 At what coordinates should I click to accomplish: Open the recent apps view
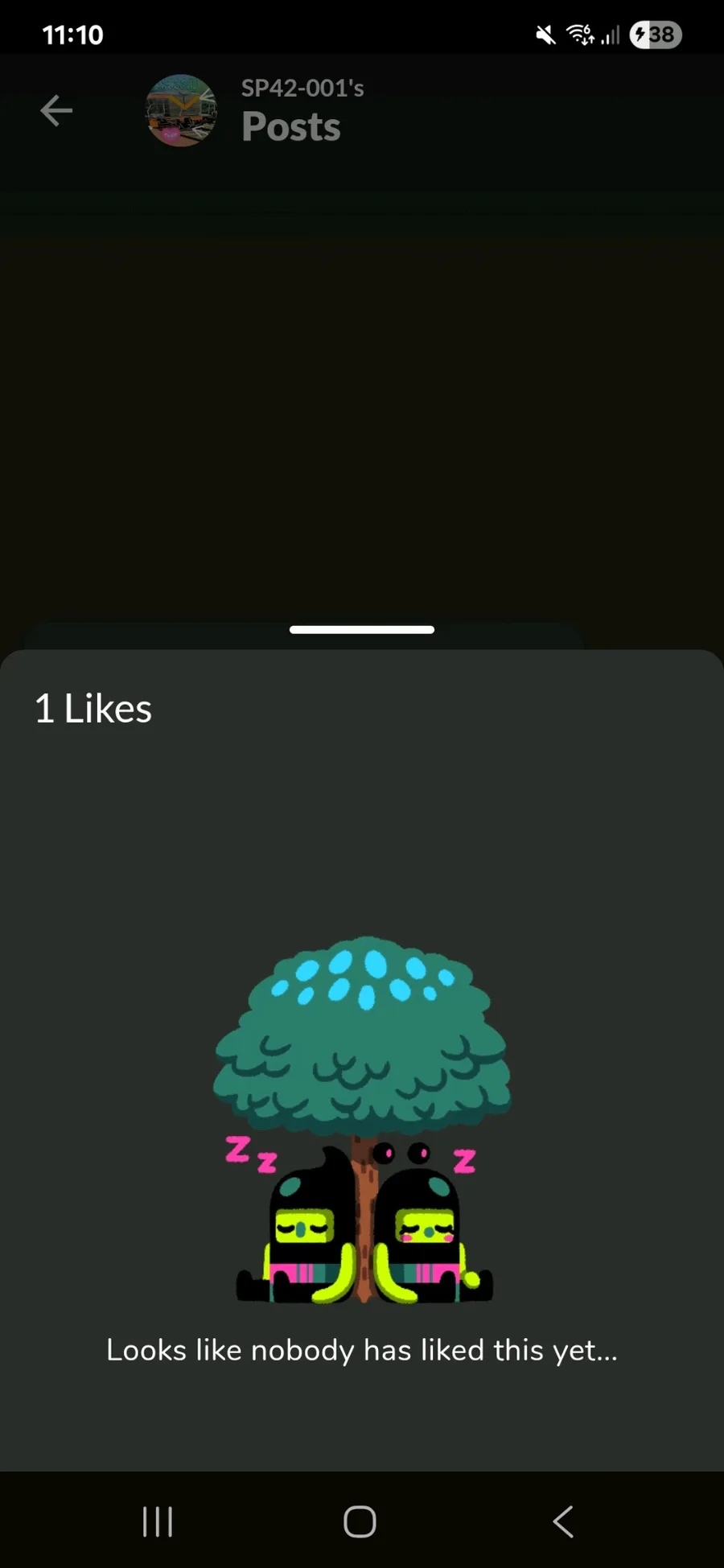coord(158,1521)
